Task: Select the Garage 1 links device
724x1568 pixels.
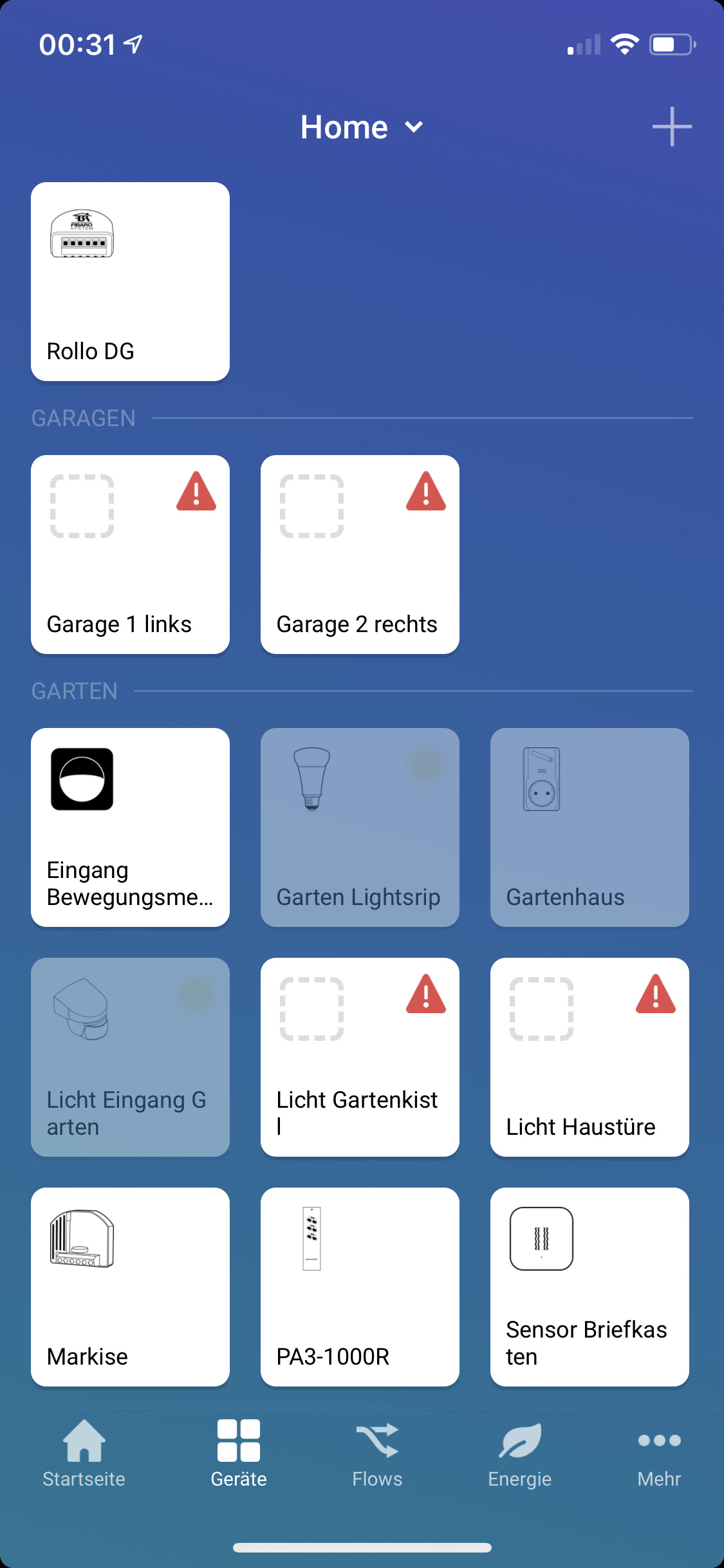Action: coord(130,554)
